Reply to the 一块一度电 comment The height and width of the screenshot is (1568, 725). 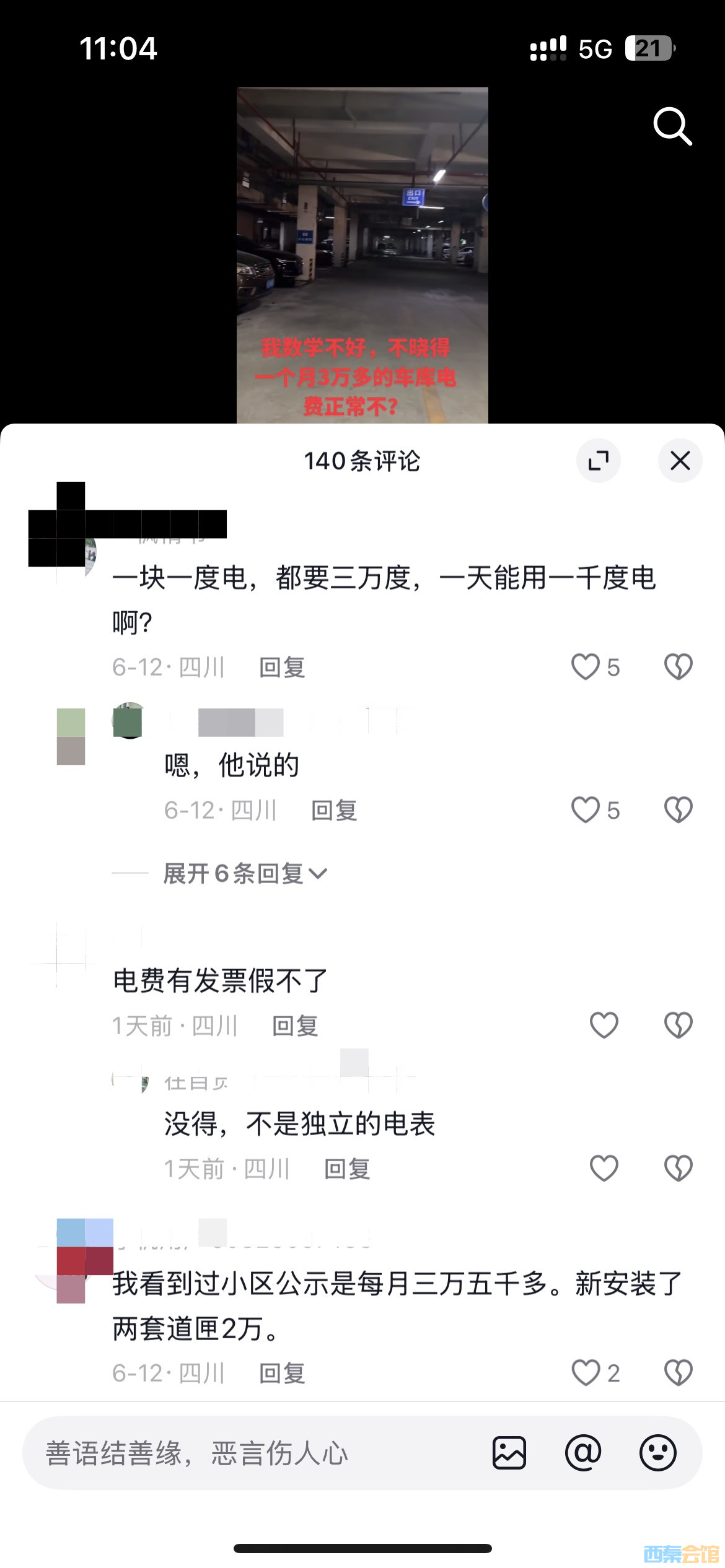[x=282, y=668]
